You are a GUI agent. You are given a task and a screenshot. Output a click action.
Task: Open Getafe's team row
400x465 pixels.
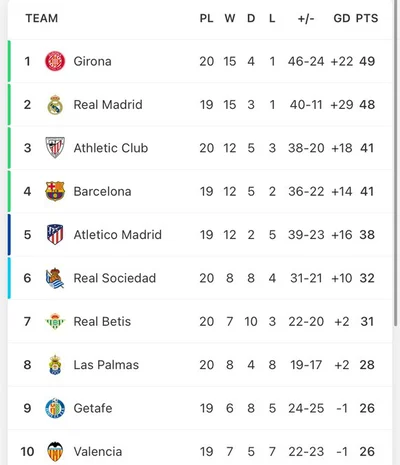tap(200, 408)
